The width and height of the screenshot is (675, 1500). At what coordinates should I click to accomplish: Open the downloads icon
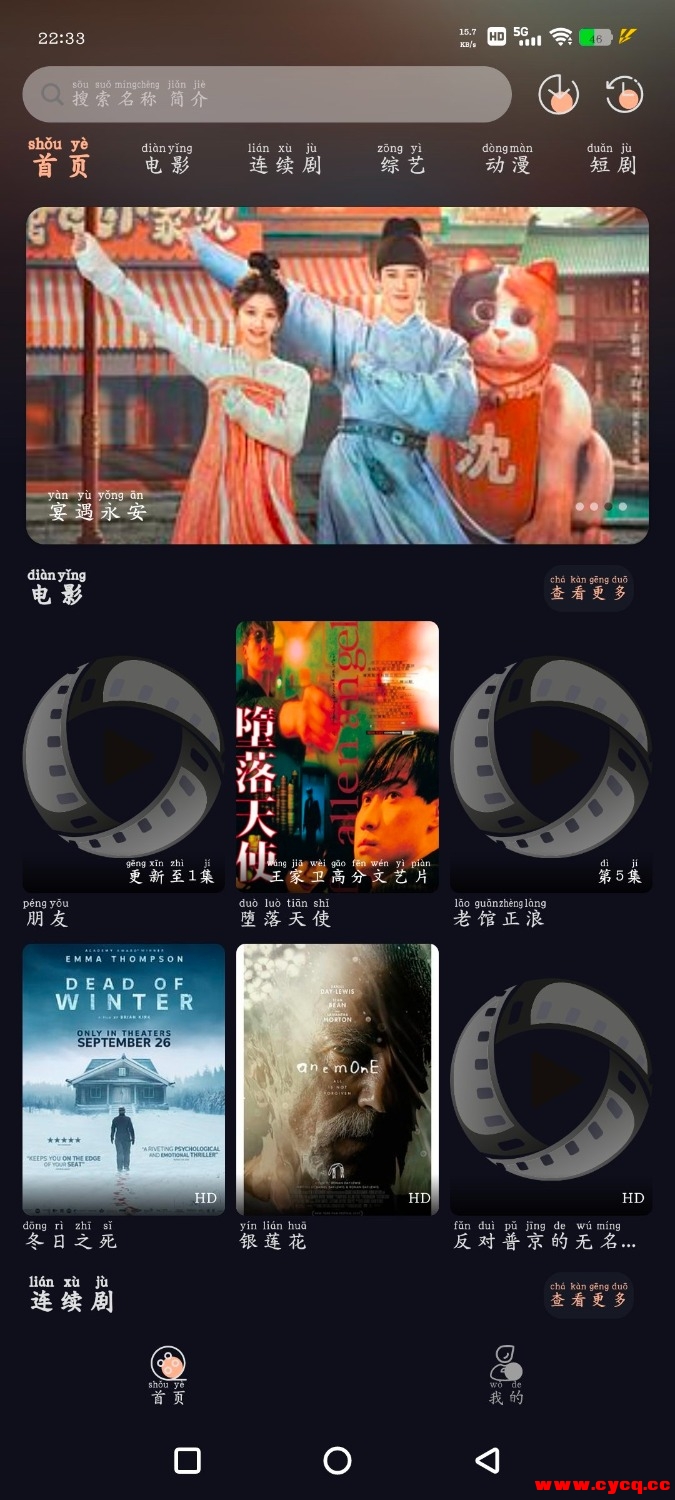click(558, 95)
